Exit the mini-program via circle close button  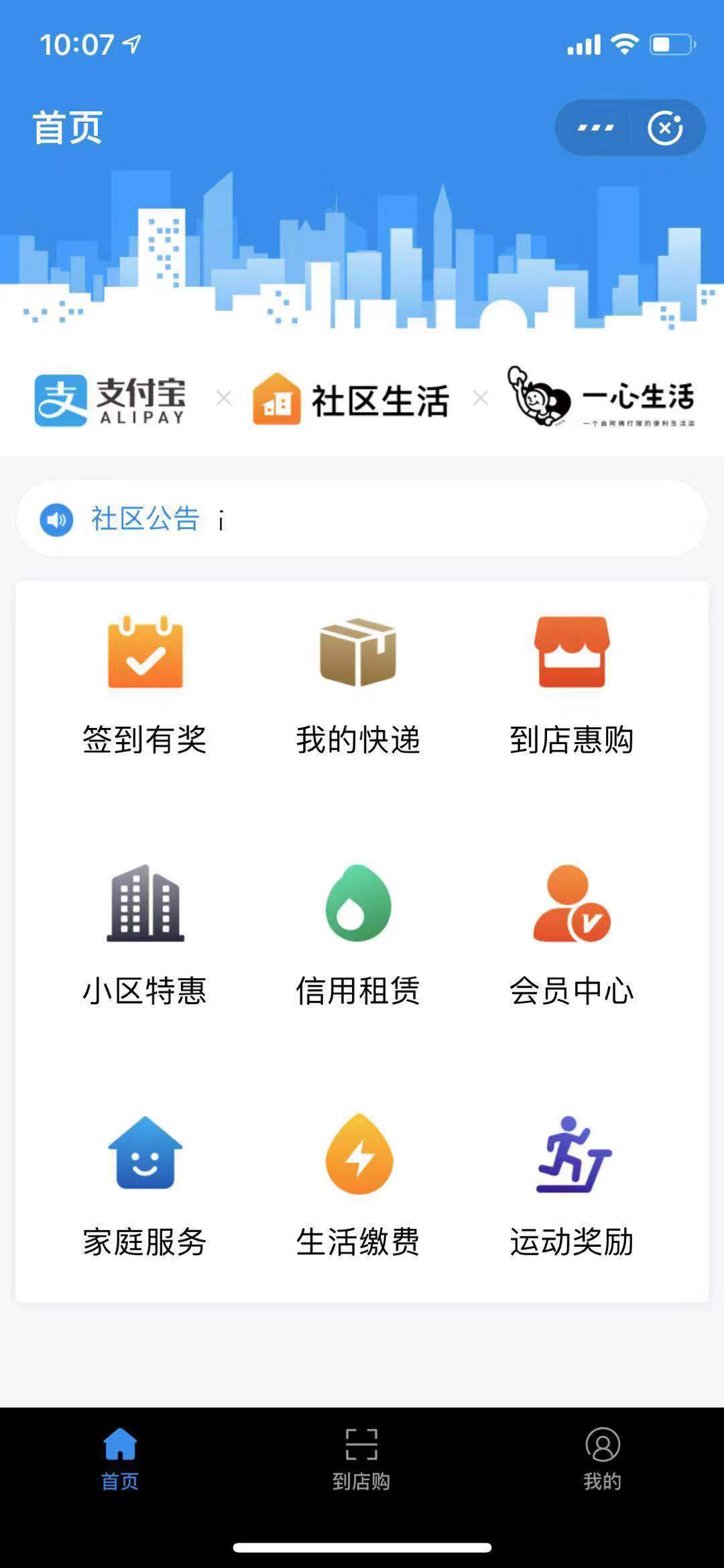tap(665, 127)
